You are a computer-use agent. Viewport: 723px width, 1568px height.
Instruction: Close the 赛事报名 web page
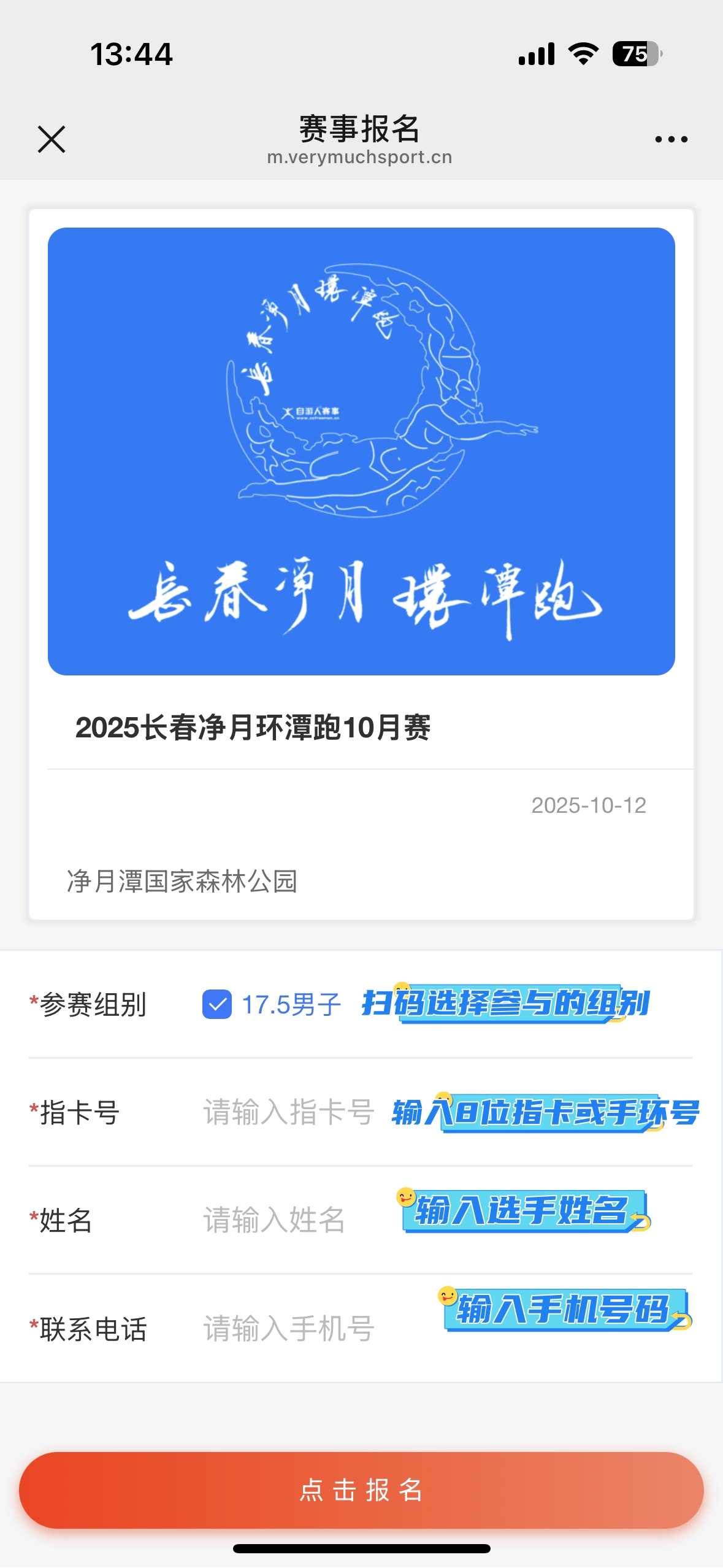point(52,139)
